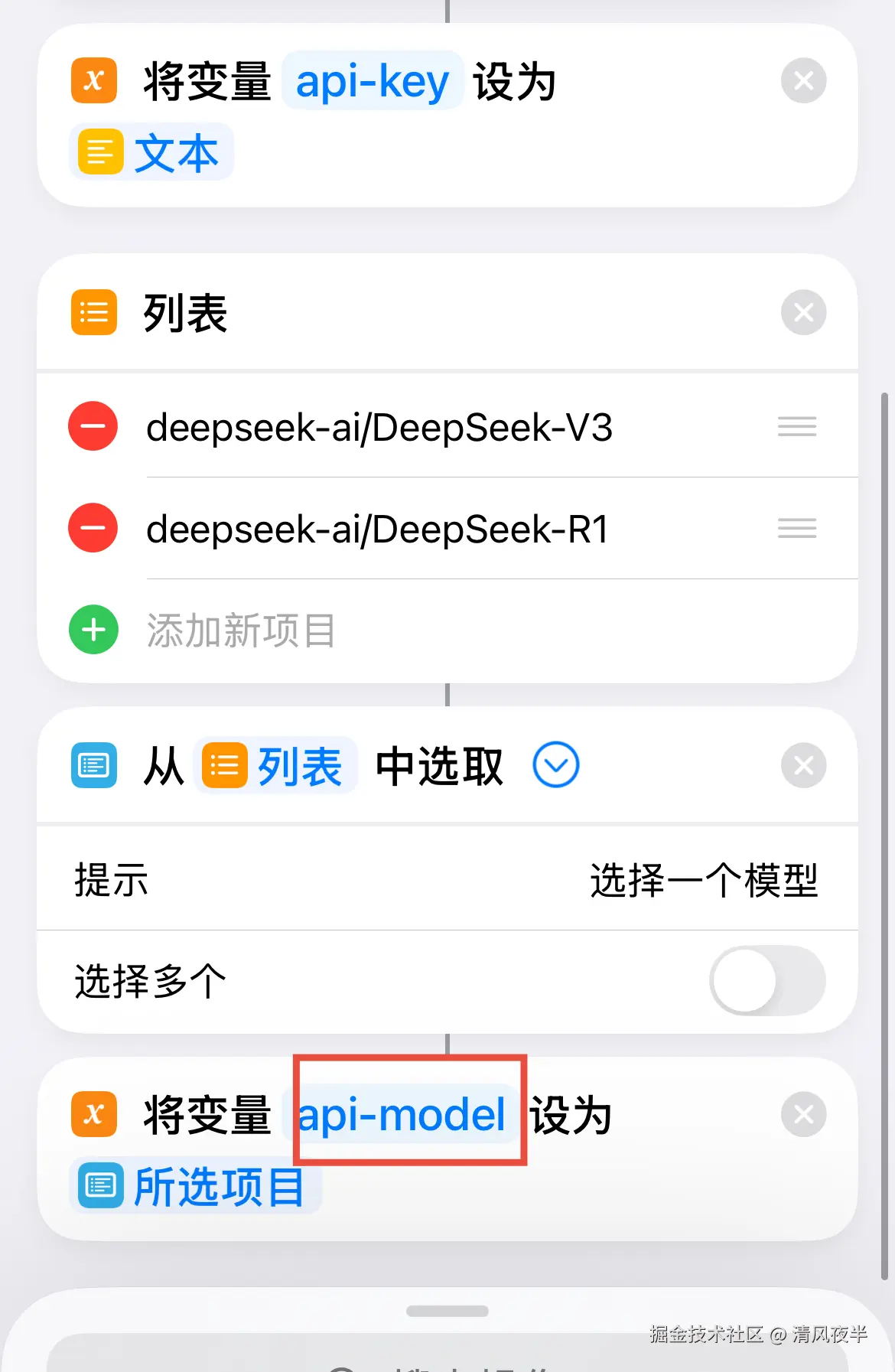Edit the 提示 text 选择一个模型
Screen dimensions: 895x1372
[x=703, y=880]
